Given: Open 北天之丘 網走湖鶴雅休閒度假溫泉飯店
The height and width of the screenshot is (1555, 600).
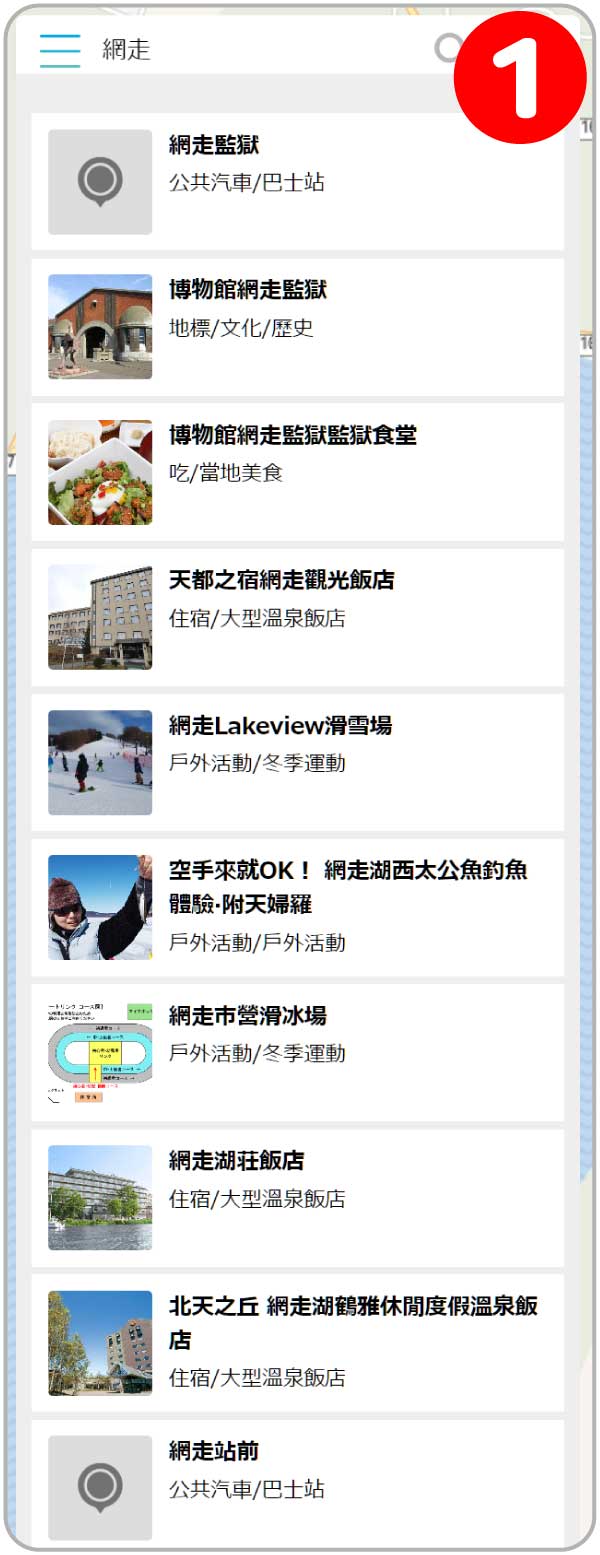Looking at the screenshot, I should (297, 1341).
